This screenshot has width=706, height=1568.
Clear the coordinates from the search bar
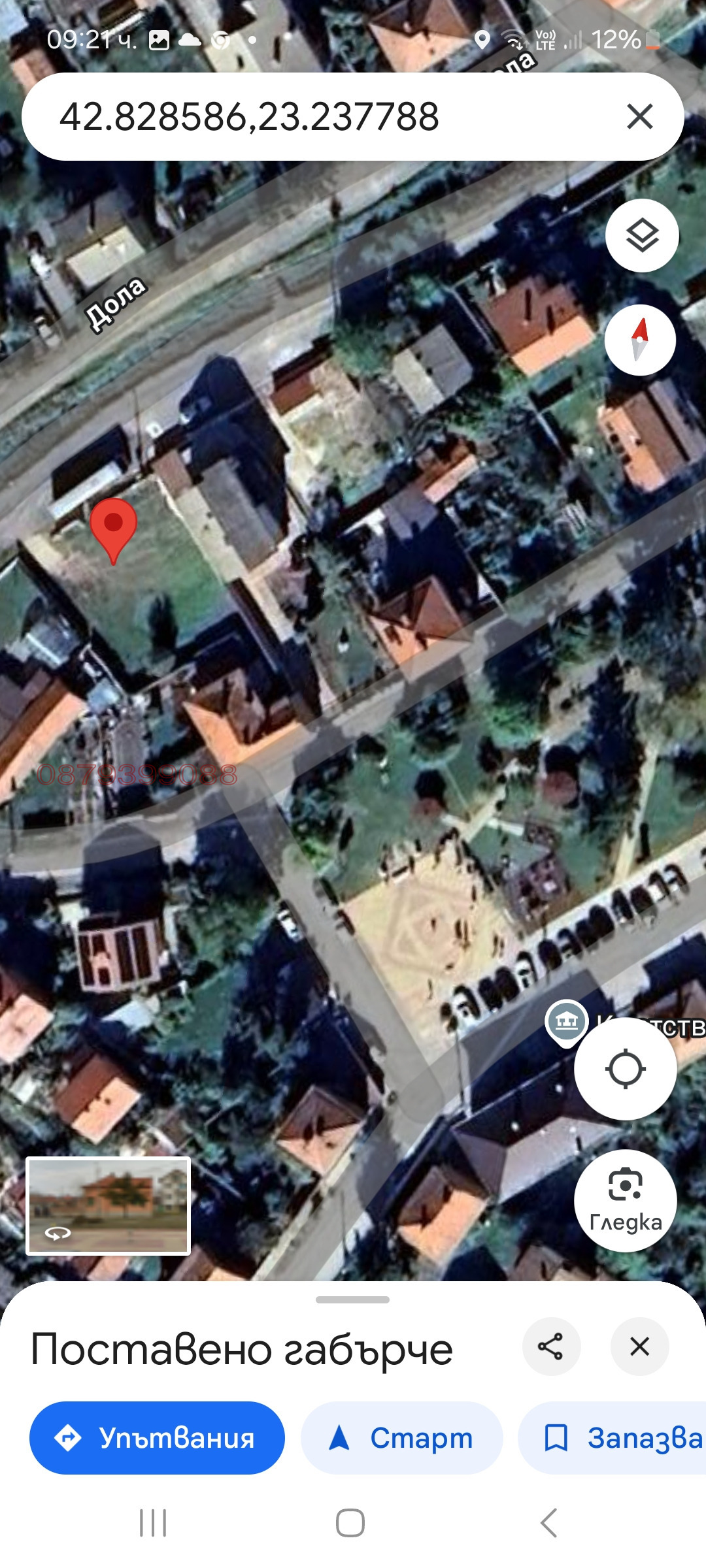tap(639, 117)
